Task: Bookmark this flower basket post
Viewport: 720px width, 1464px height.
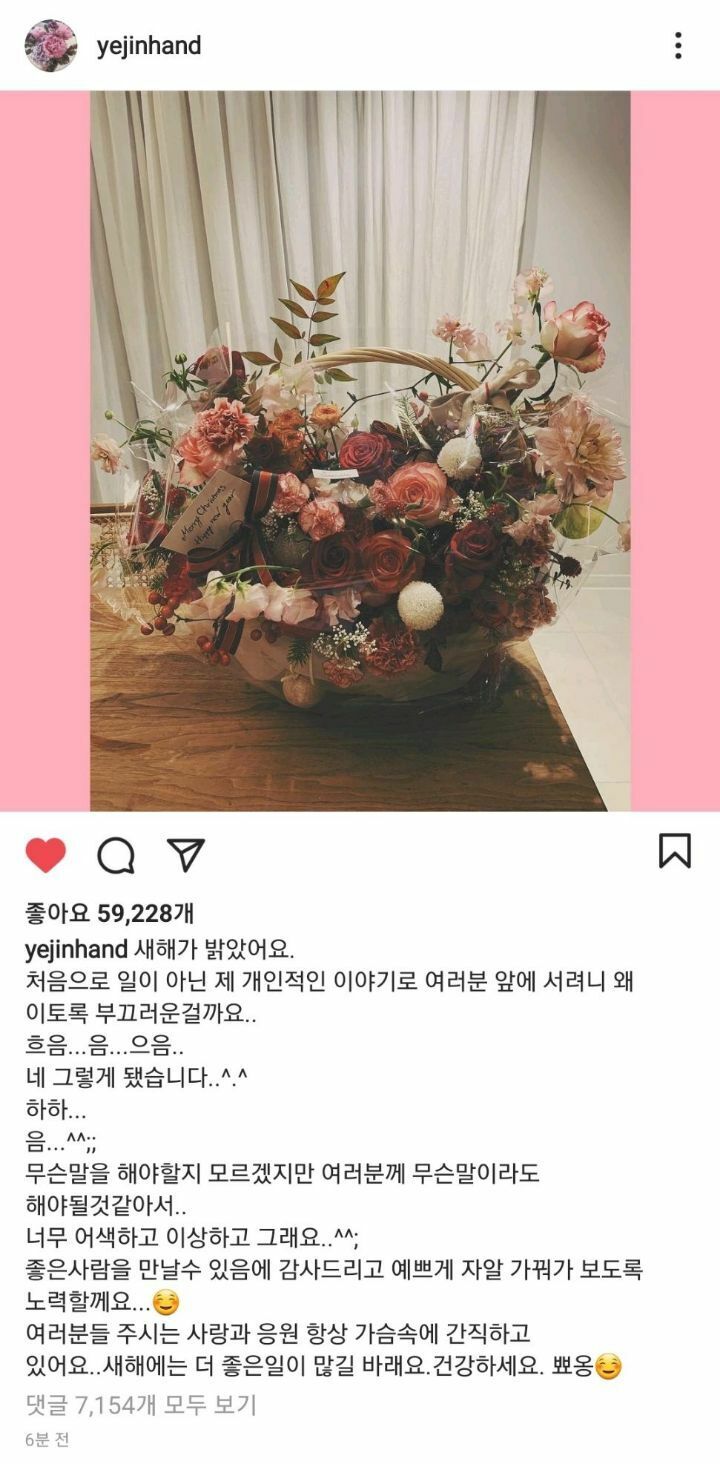Action: coord(675,851)
